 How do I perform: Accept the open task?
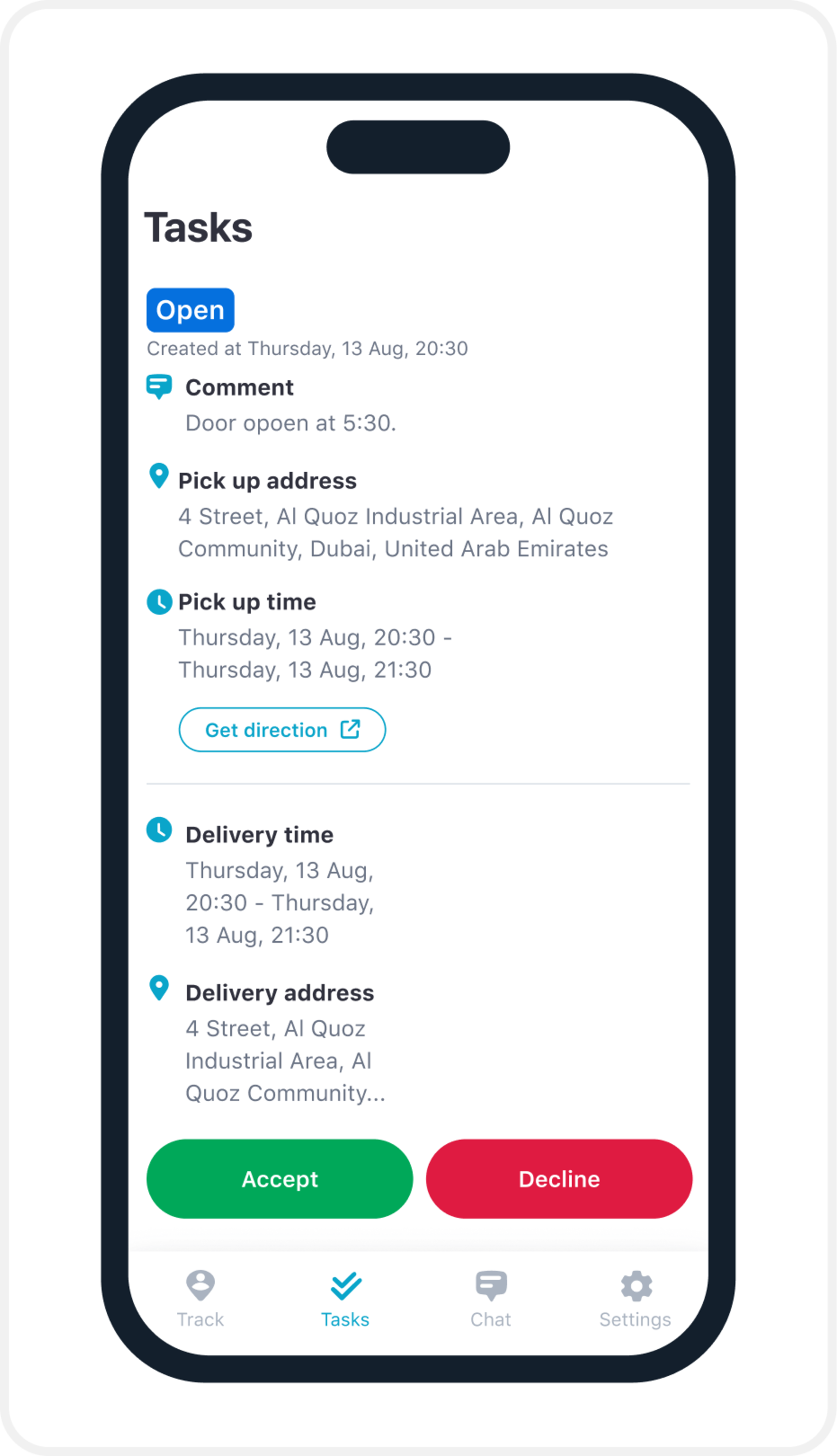click(279, 1178)
